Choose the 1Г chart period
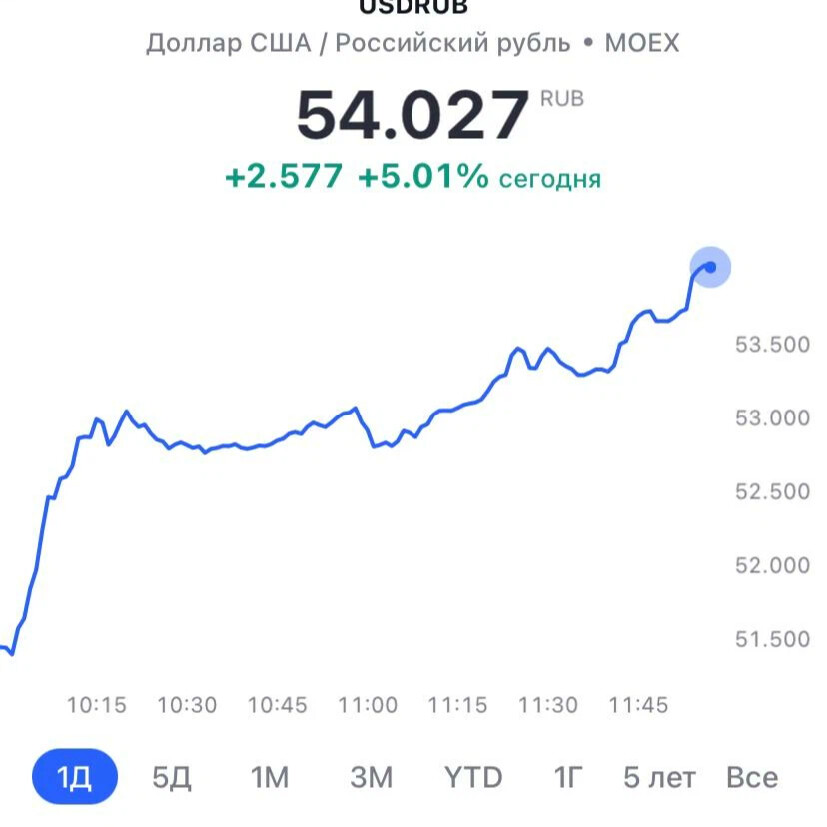This screenshot has height=827, width=827. pos(568,778)
